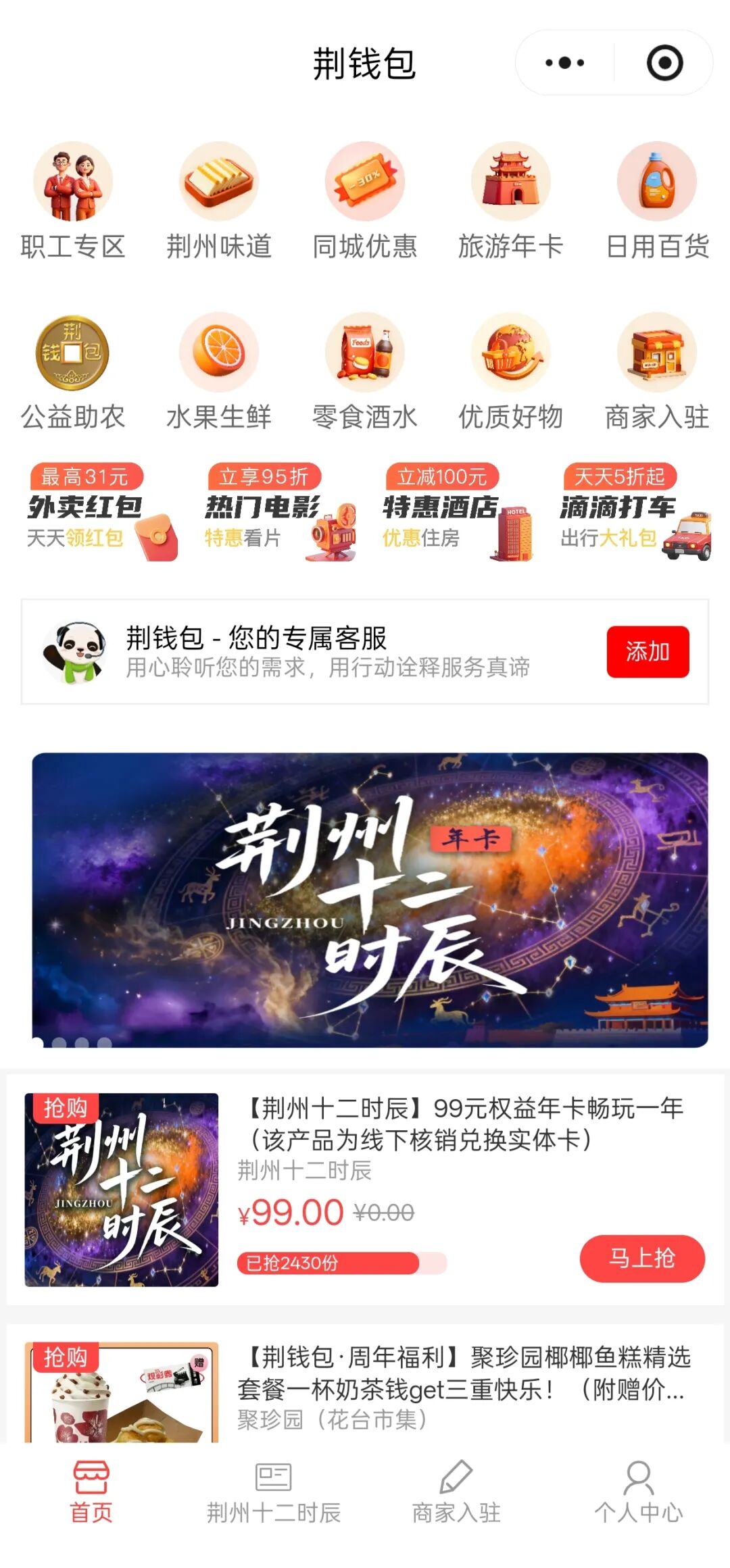Open 旅游年卡 section
Screen dimensions: 730x1568
tap(511, 201)
